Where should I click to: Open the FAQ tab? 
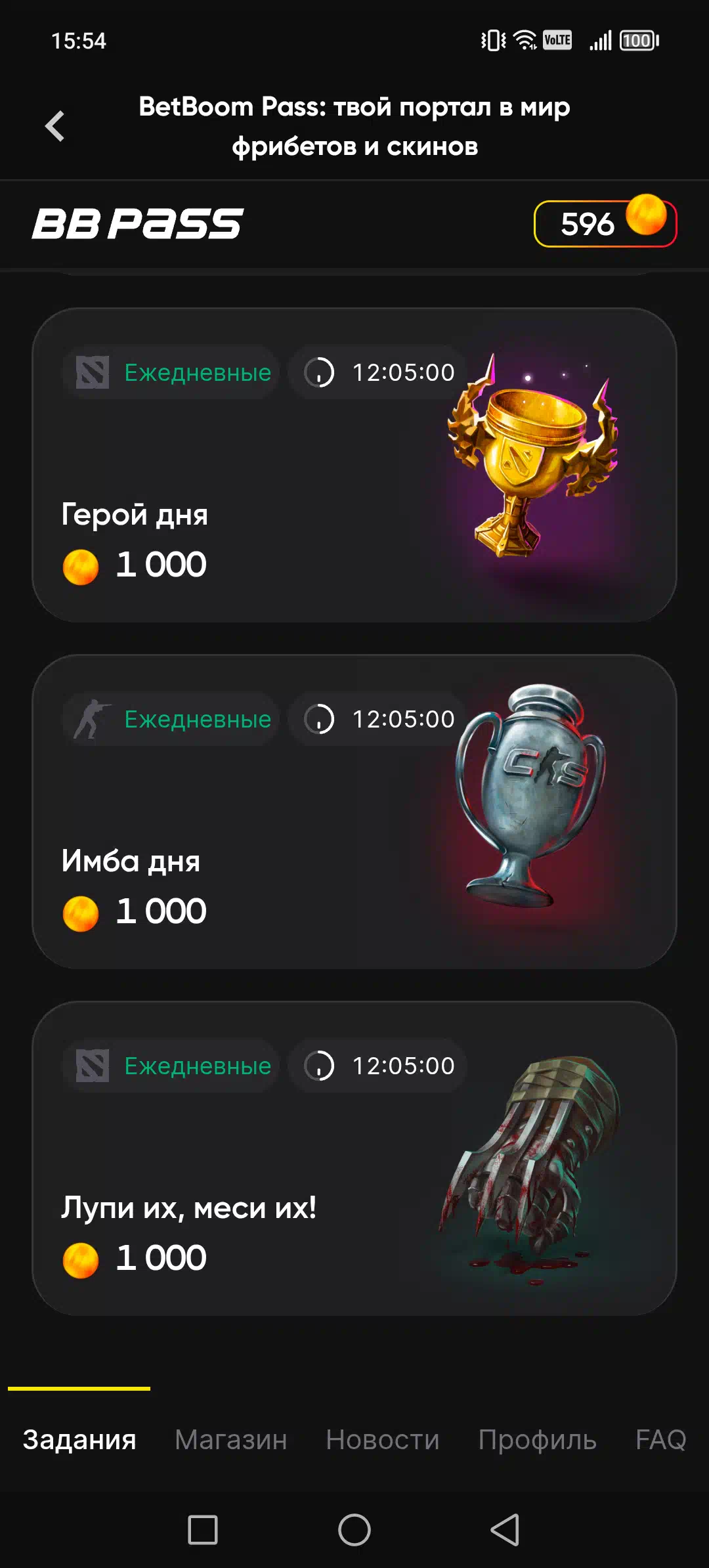coord(660,1439)
